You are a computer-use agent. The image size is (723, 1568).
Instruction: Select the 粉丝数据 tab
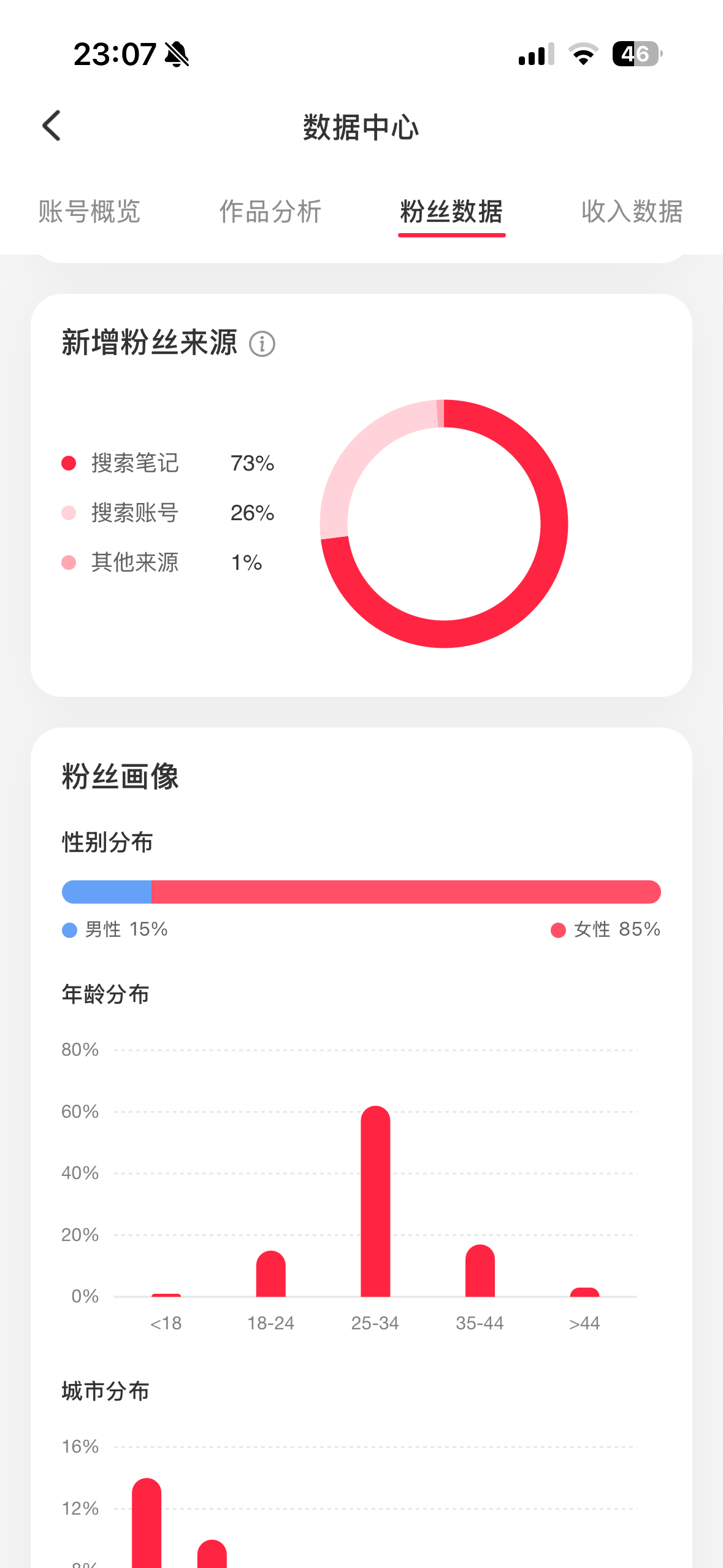click(451, 212)
